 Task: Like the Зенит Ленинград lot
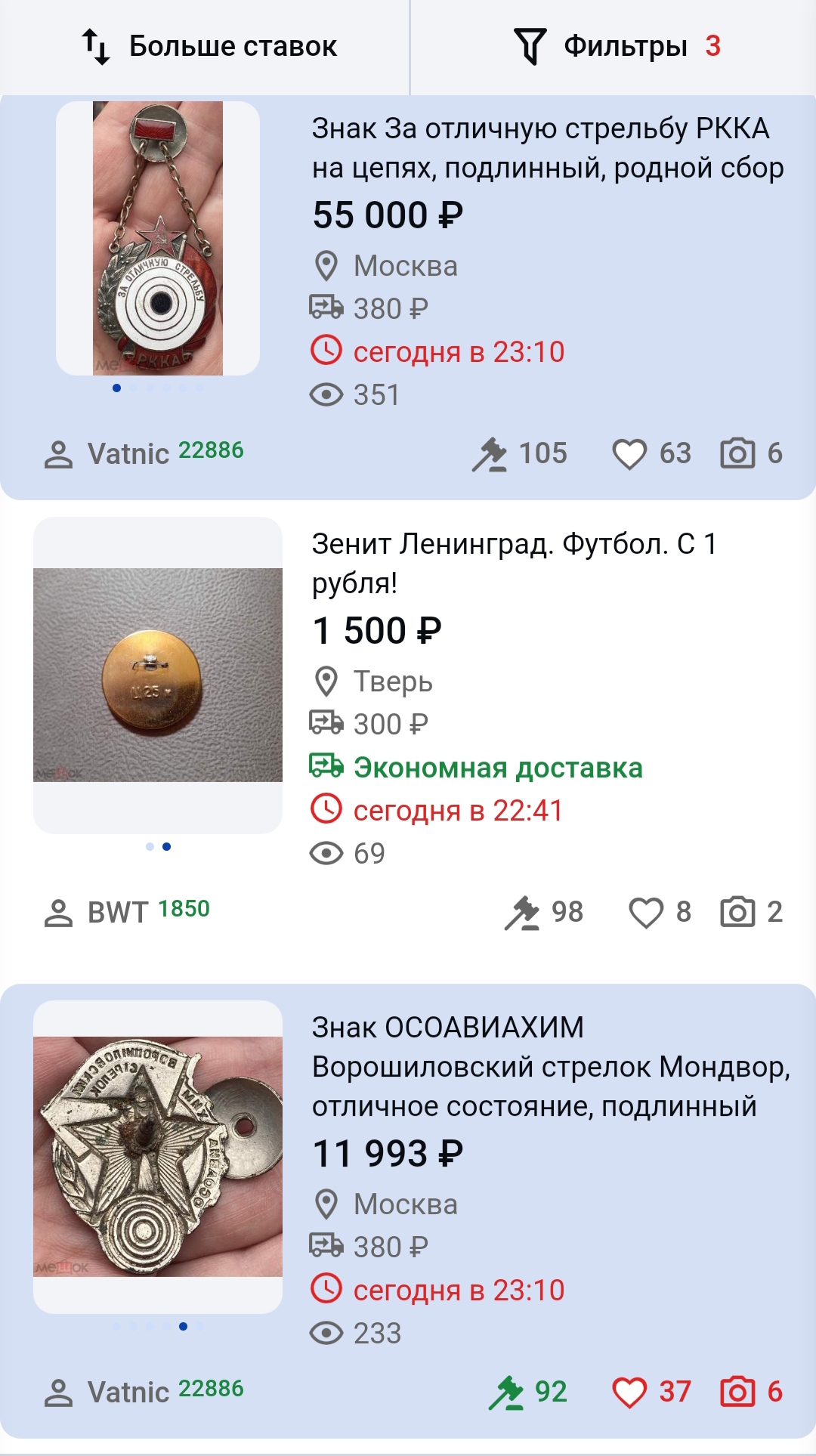pos(647,912)
